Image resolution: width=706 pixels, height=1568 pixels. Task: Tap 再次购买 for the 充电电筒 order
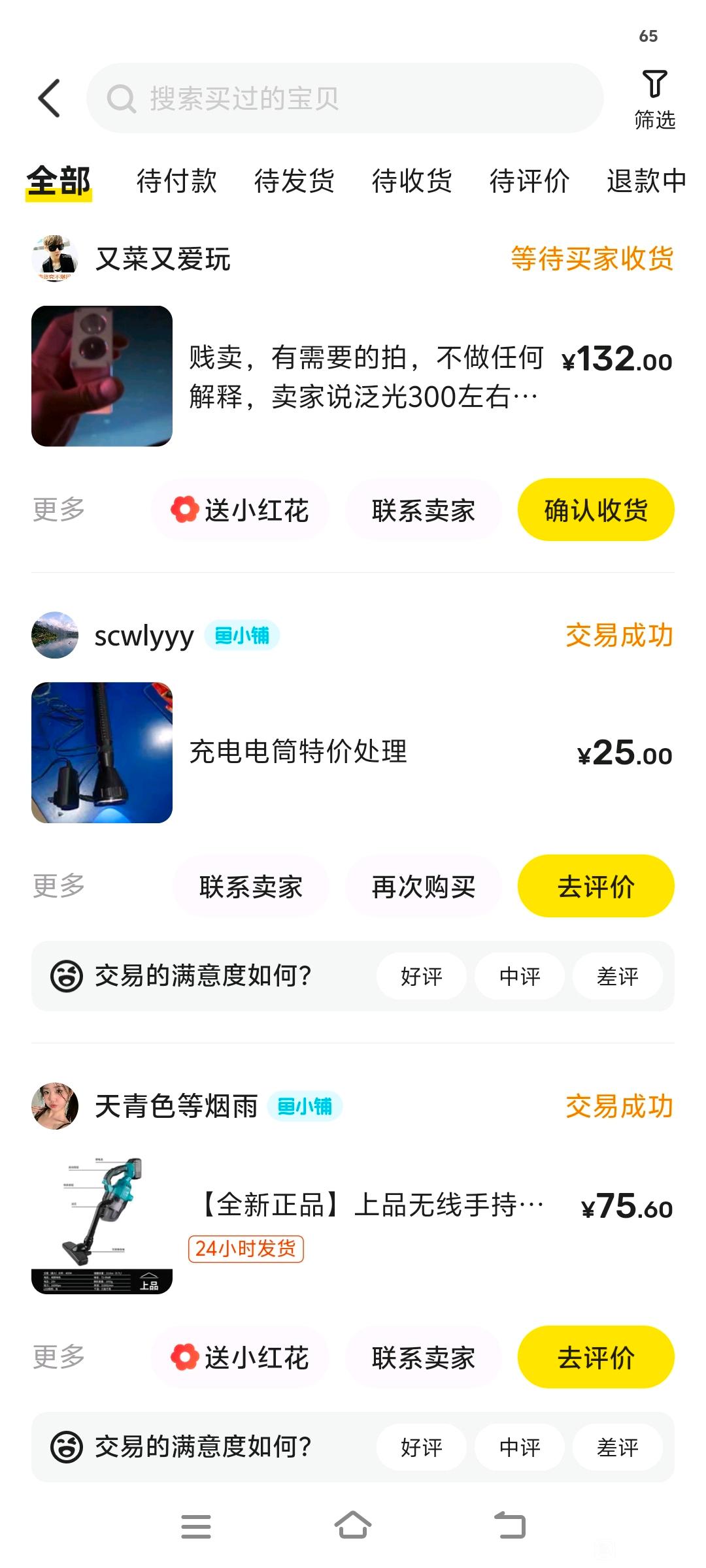point(423,887)
